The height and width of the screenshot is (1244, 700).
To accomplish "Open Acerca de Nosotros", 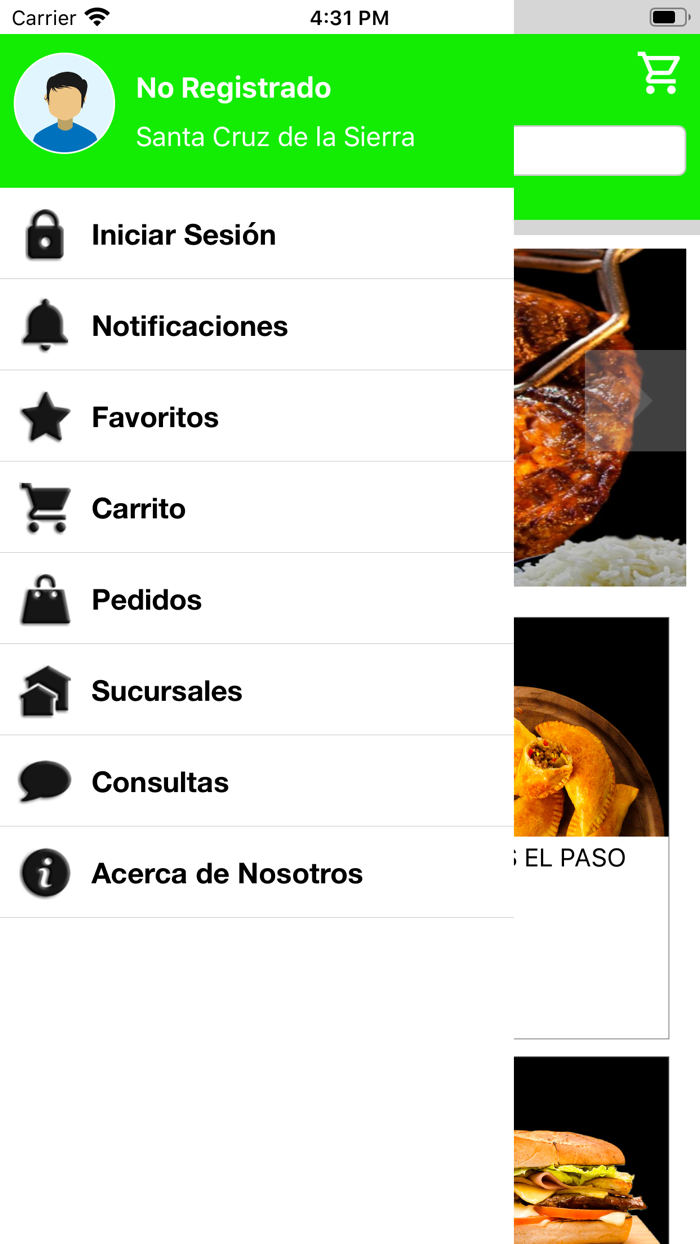I will tap(257, 873).
